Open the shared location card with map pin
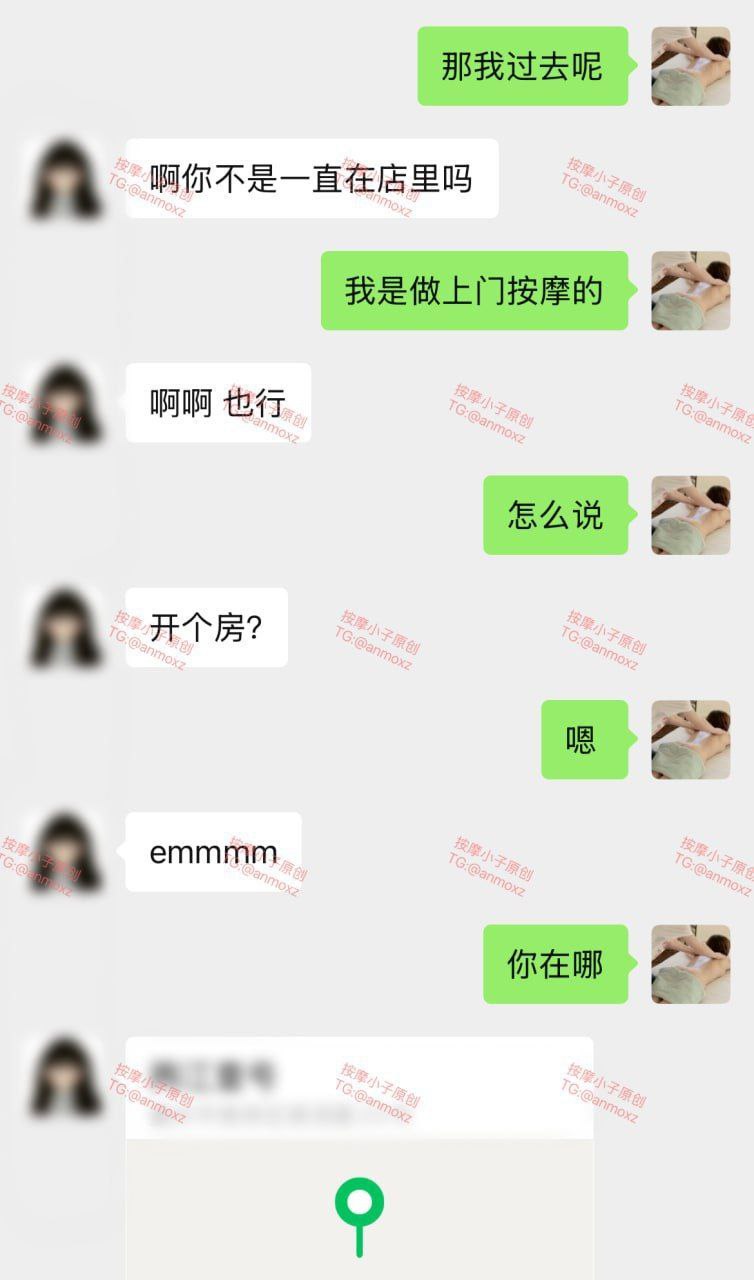Screen dimensions: 754x1280 pyautogui.click(x=359, y=1158)
